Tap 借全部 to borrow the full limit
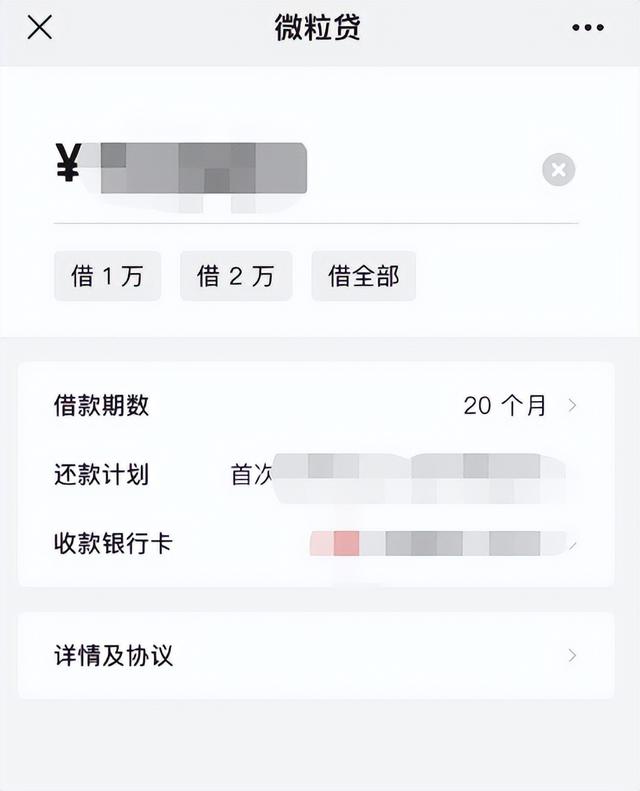 click(x=363, y=276)
